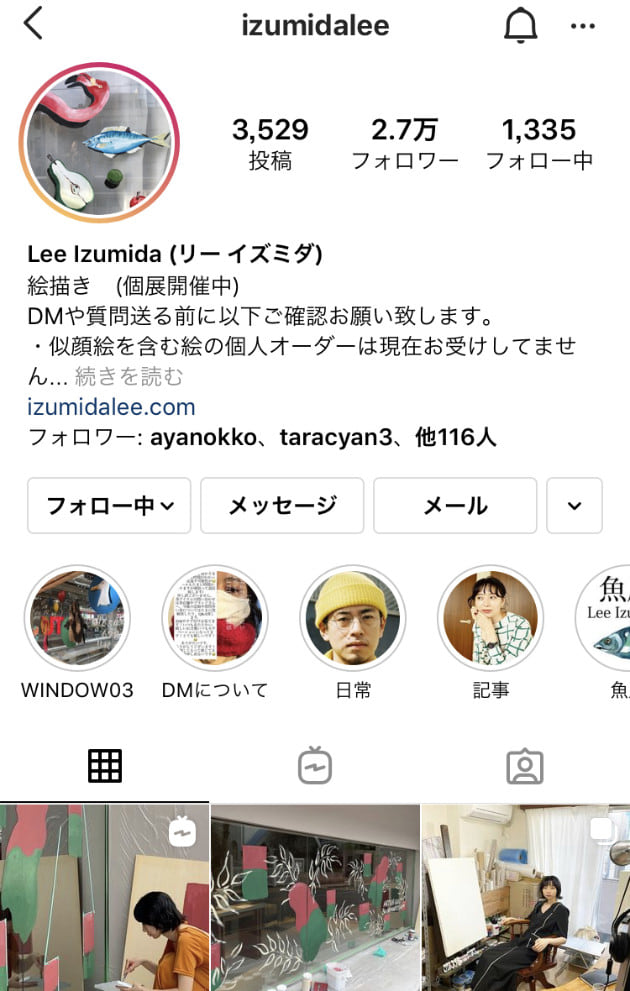The height and width of the screenshot is (991, 630).
Task: Tap the メール email button
Action: [x=455, y=506]
